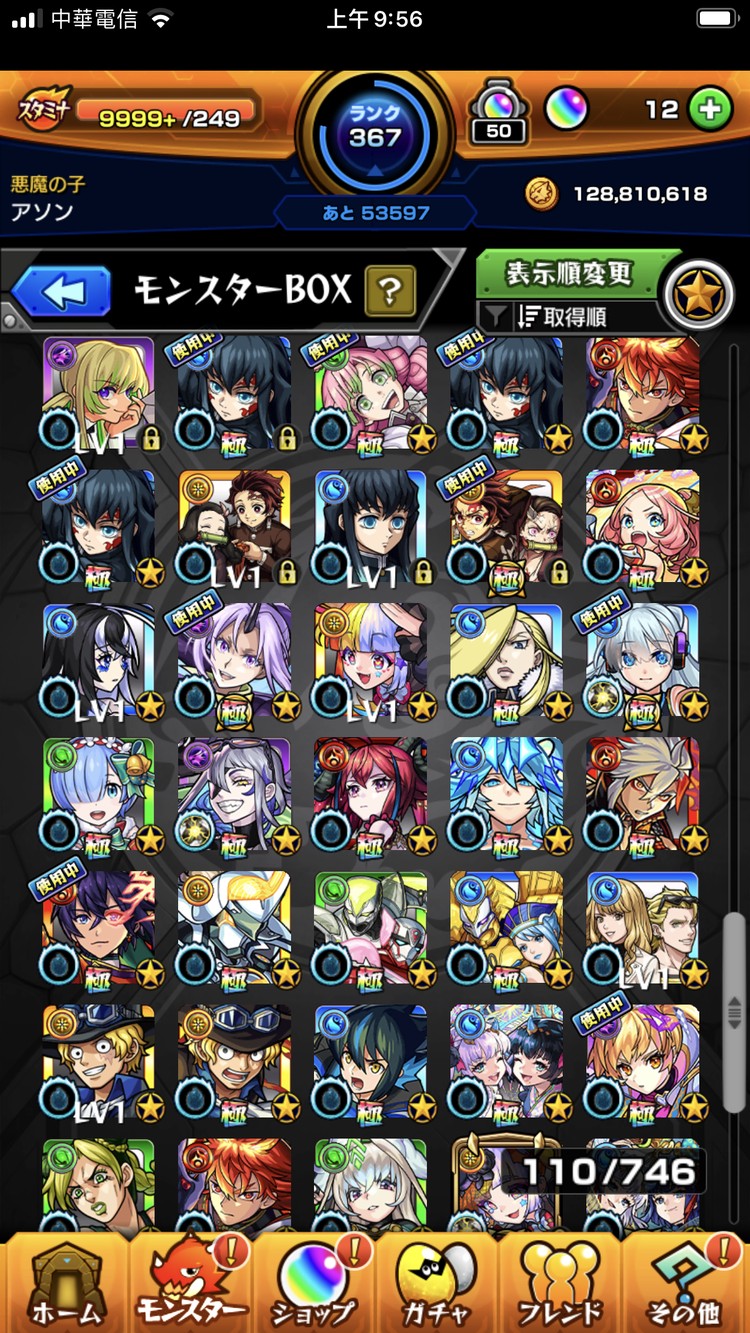The image size is (750, 1333).
Task: Switch to the ガチャ tab
Action: (x=437, y=1285)
